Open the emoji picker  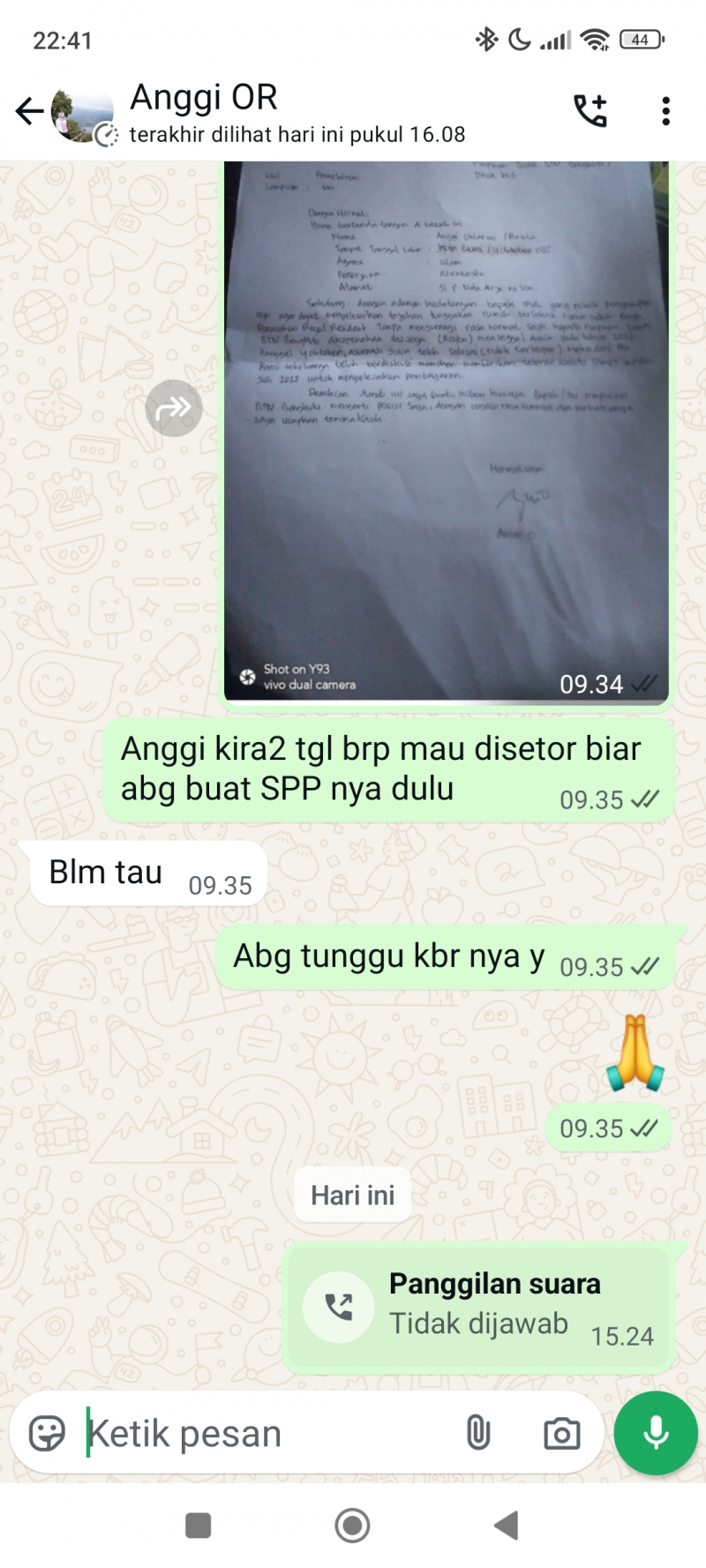click(47, 1433)
